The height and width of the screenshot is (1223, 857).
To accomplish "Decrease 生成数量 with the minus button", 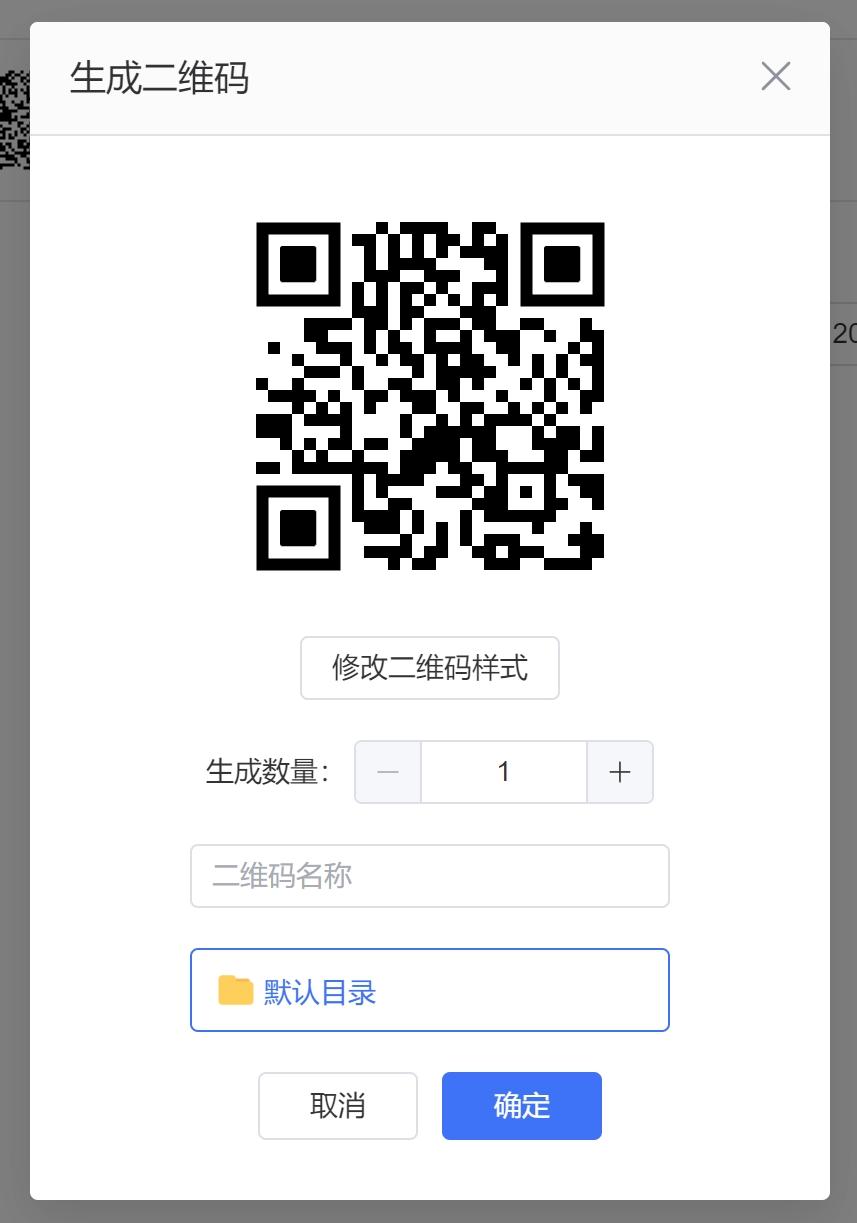I will [x=388, y=772].
